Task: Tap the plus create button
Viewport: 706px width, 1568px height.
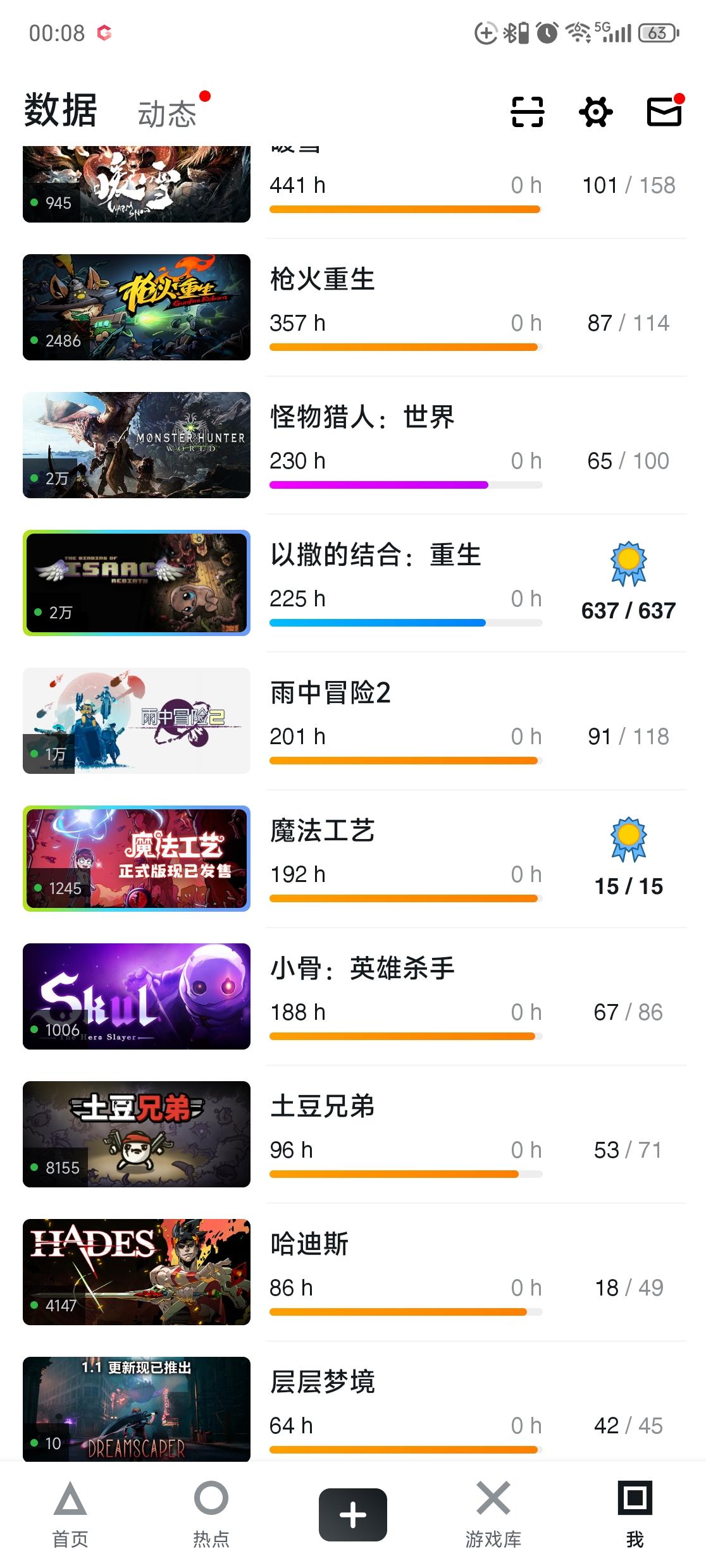Action: (x=353, y=1515)
